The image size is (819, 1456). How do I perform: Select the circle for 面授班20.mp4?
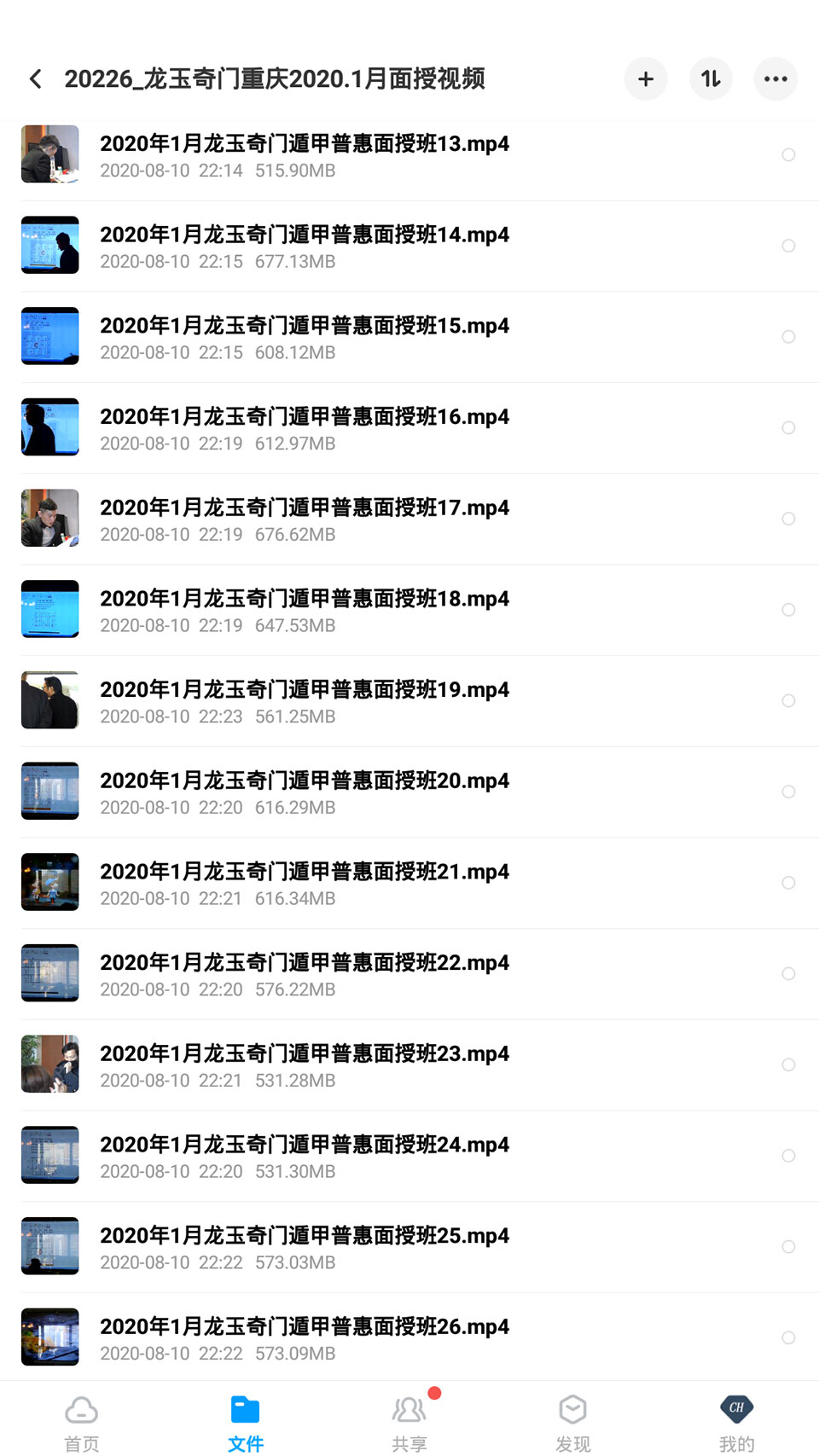788,792
